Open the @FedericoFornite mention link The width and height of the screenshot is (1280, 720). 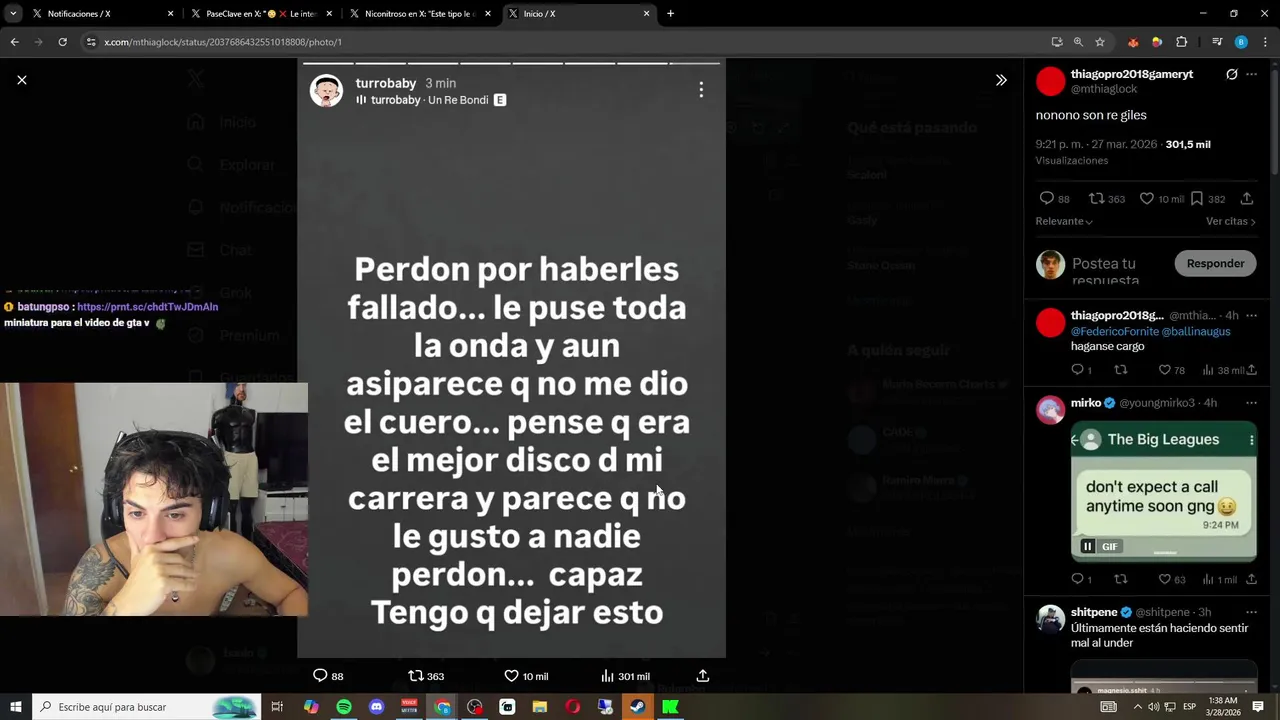coord(1112,331)
